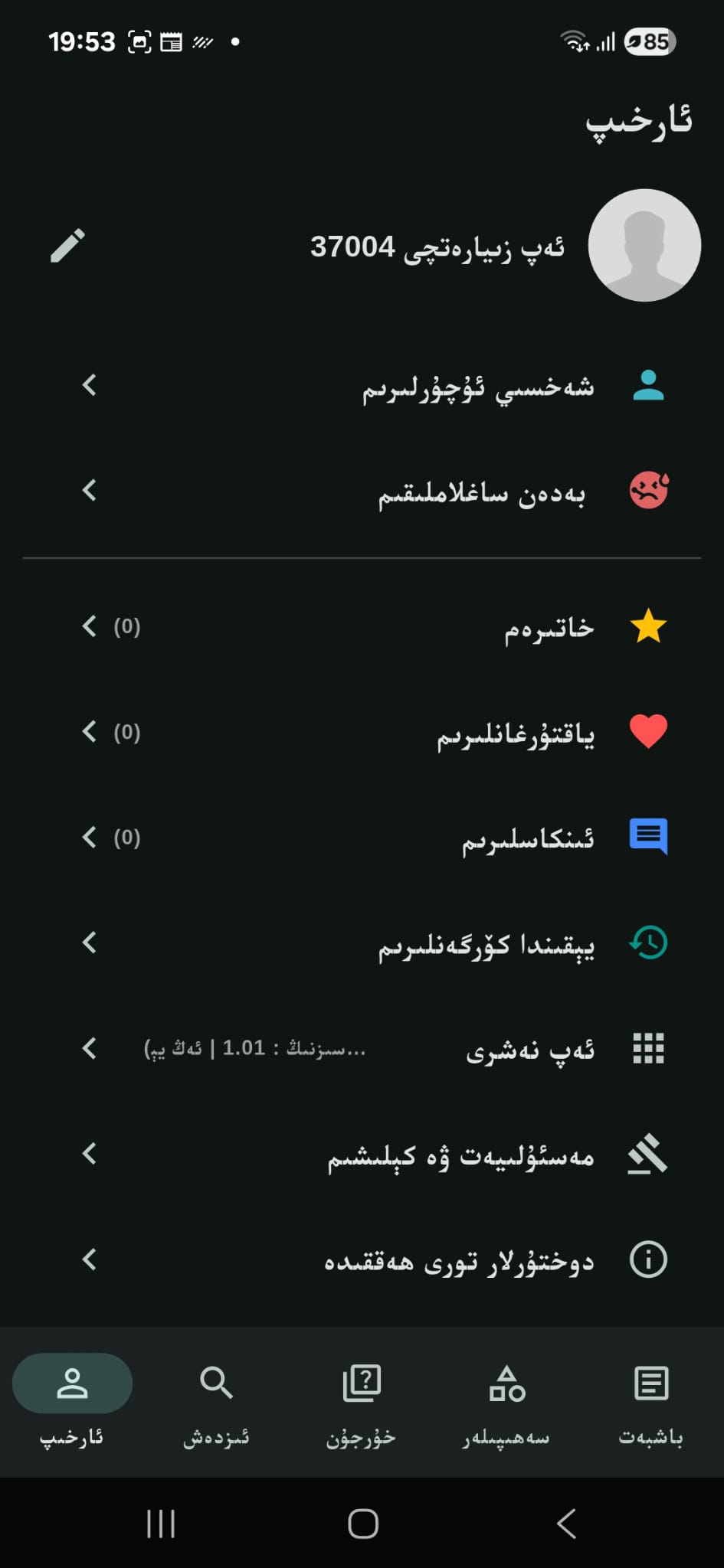The width and height of the screenshot is (724, 1568).
Task: Switch to the باشبەت home tab
Action: pos(651,1403)
